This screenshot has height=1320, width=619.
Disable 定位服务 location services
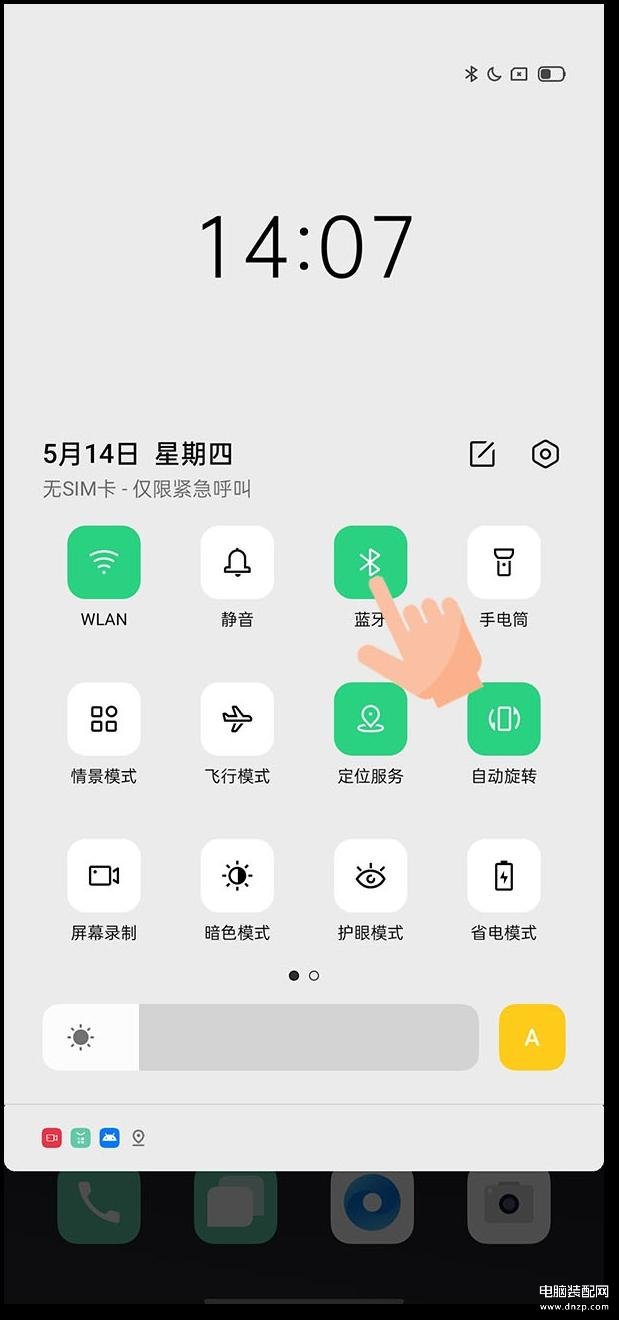coord(370,718)
